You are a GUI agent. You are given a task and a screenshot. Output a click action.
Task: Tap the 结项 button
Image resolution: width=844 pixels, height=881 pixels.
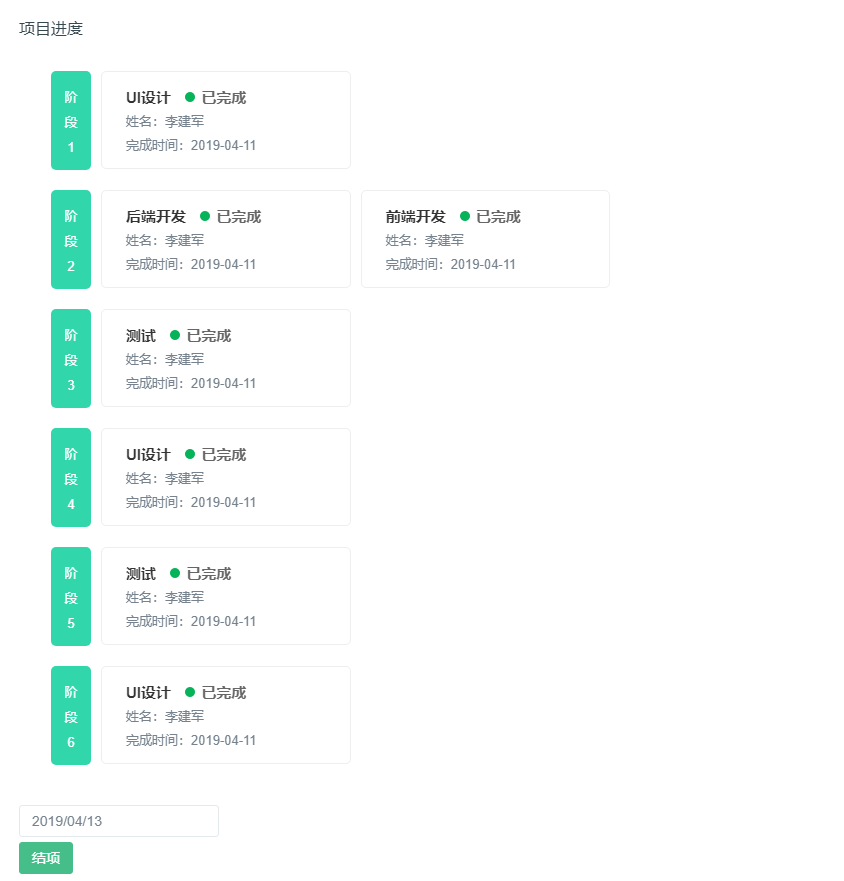point(46,858)
